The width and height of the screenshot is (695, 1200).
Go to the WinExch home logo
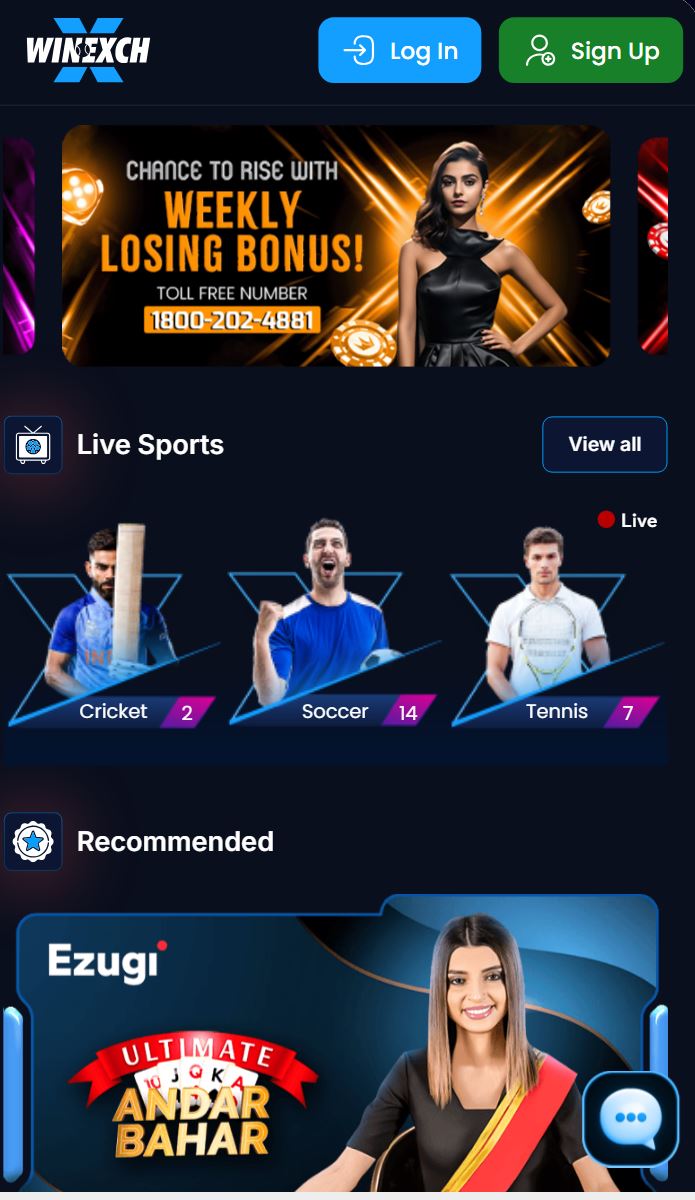pos(88,50)
